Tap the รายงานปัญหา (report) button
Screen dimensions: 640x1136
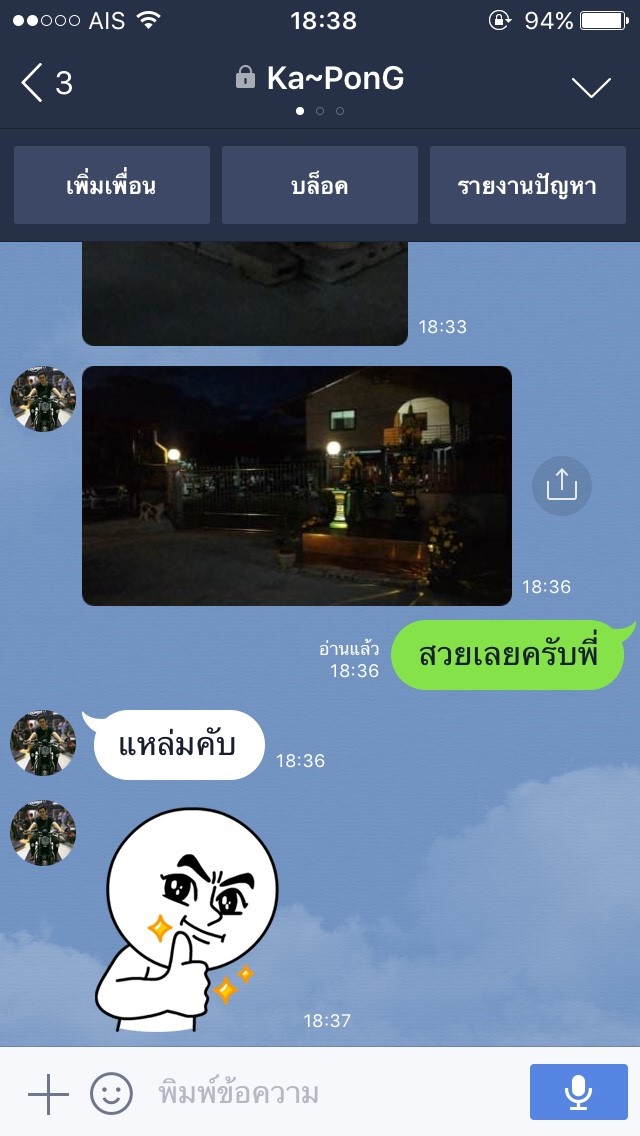(527, 185)
